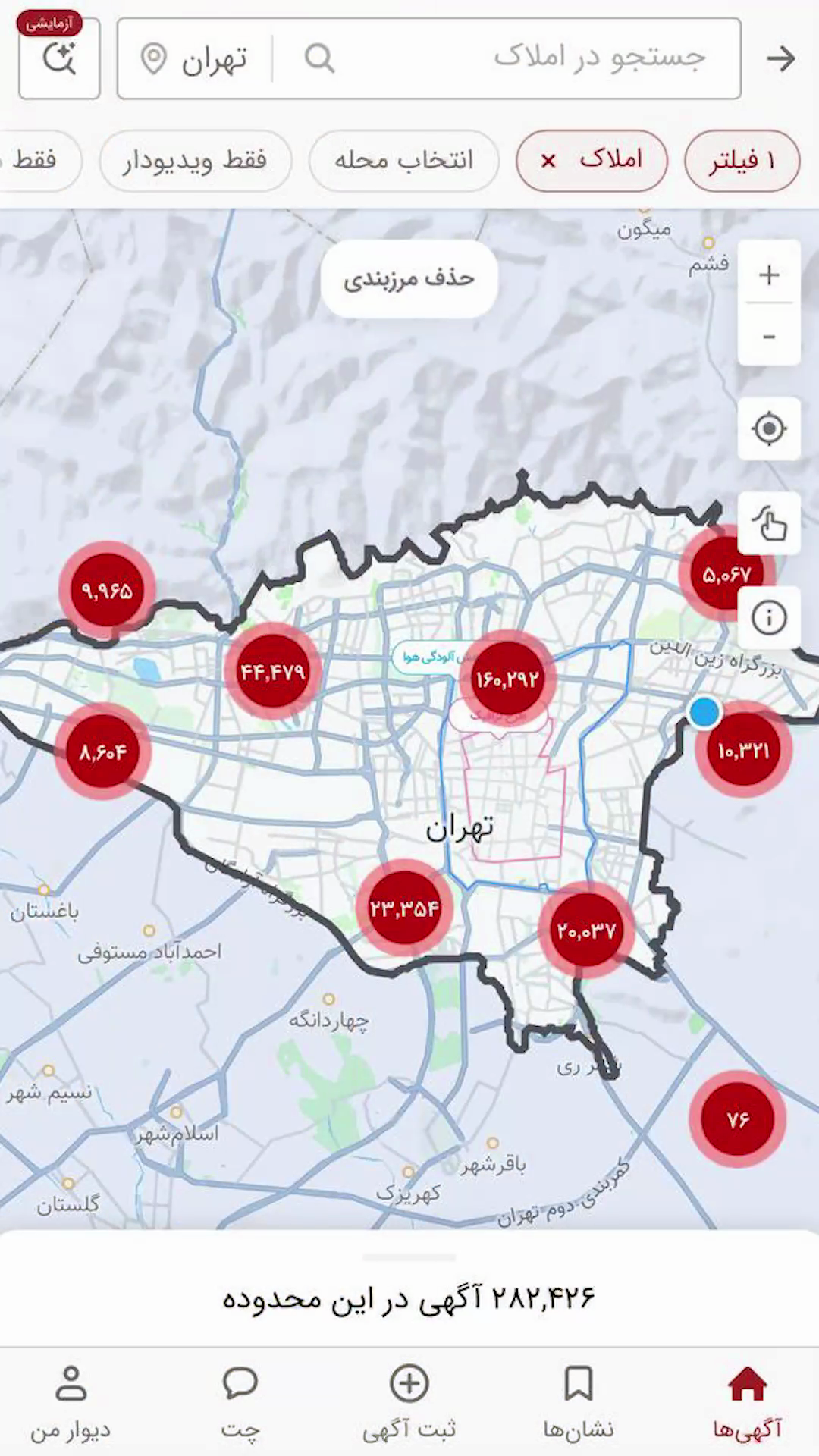819x1456 pixels.
Task: Open the انتخاب محله neighborhood chip
Action: (x=403, y=161)
